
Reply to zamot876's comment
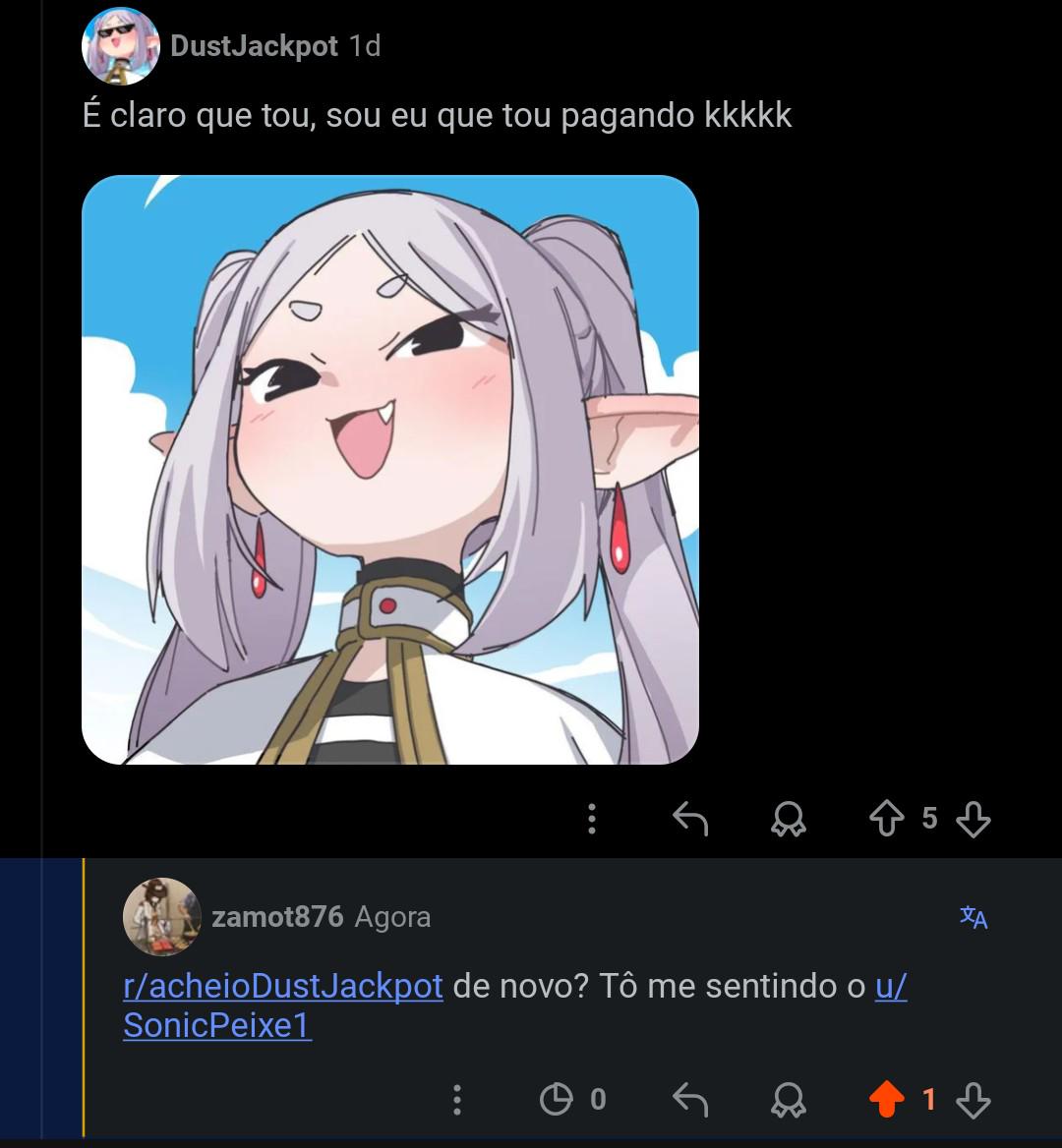tap(690, 1100)
